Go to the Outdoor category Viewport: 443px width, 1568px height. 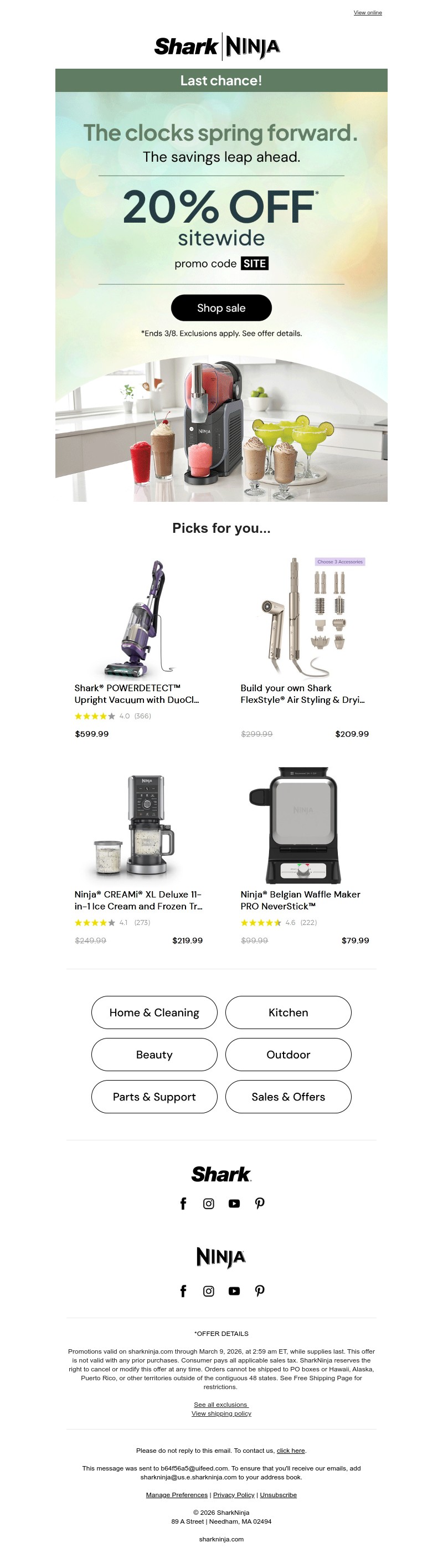click(x=288, y=1054)
